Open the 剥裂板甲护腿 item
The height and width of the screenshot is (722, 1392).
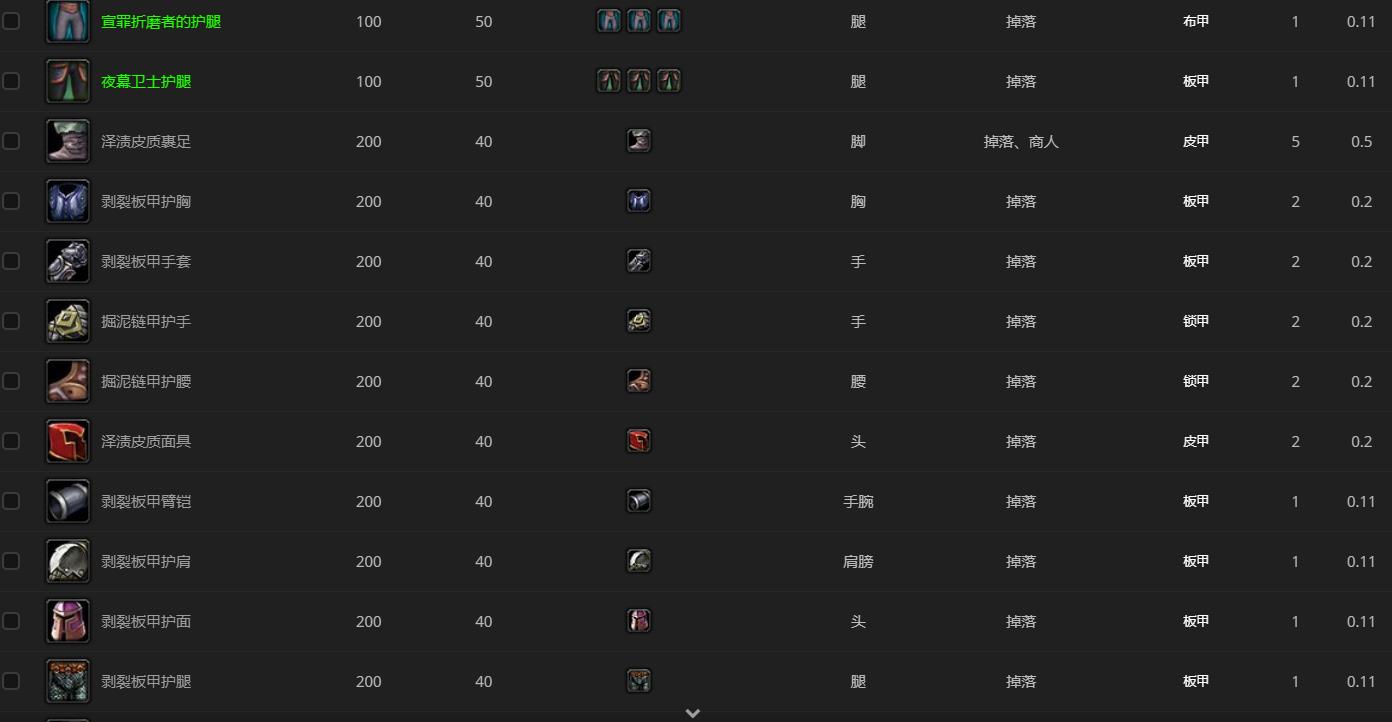tap(146, 681)
